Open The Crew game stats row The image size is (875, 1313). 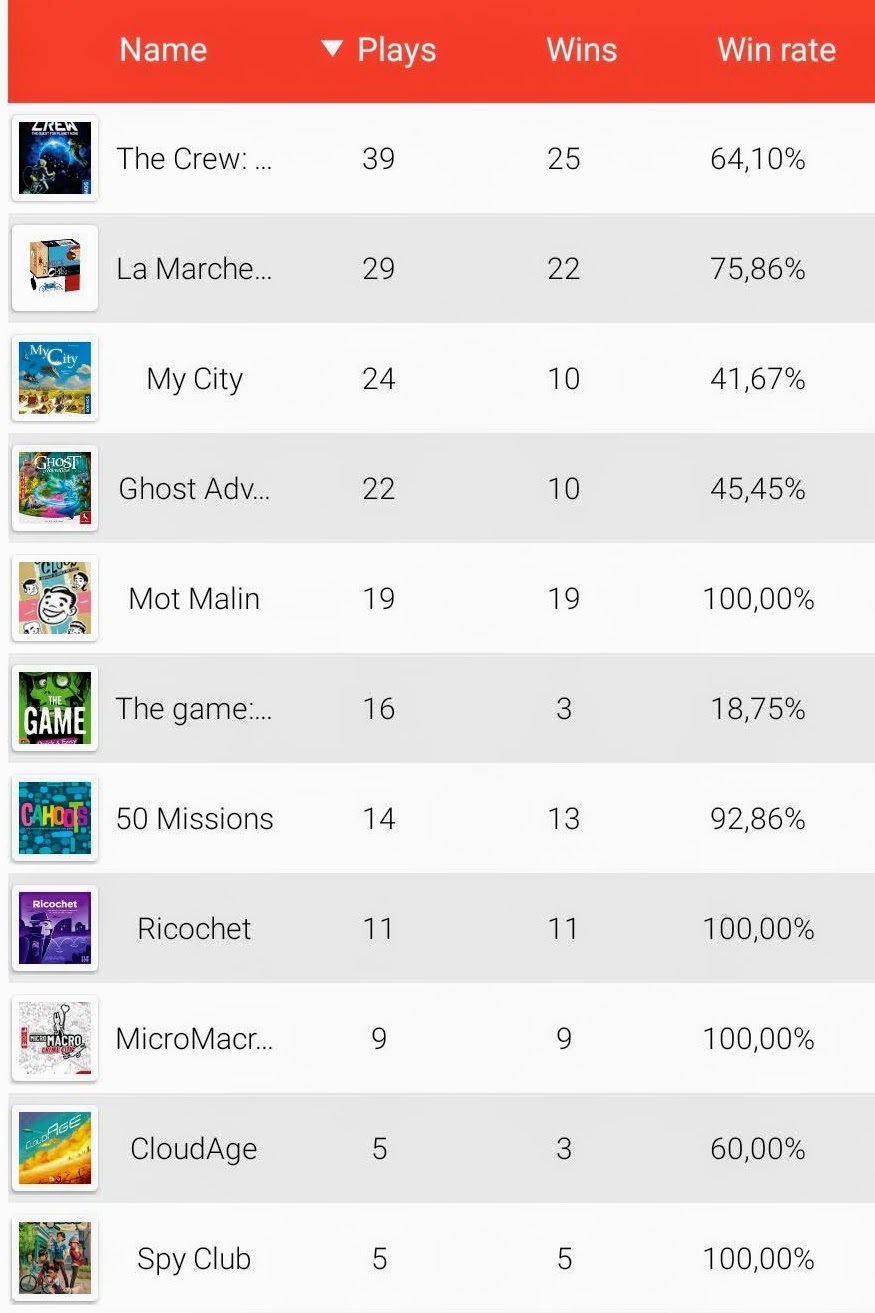pyautogui.click(x=194, y=158)
